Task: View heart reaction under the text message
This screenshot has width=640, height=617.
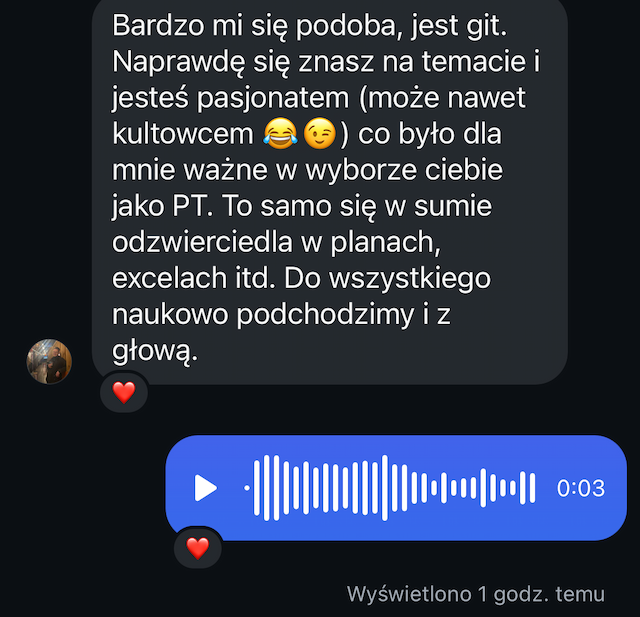Action: [x=123, y=393]
